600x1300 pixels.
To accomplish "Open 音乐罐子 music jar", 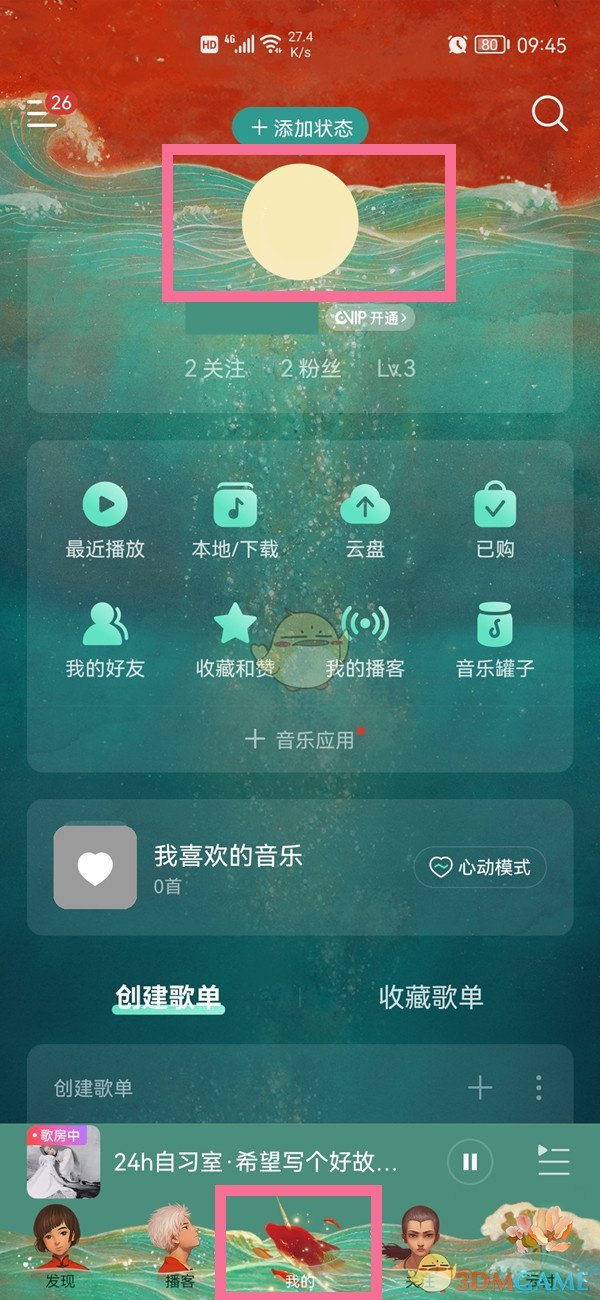I will 495,640.
